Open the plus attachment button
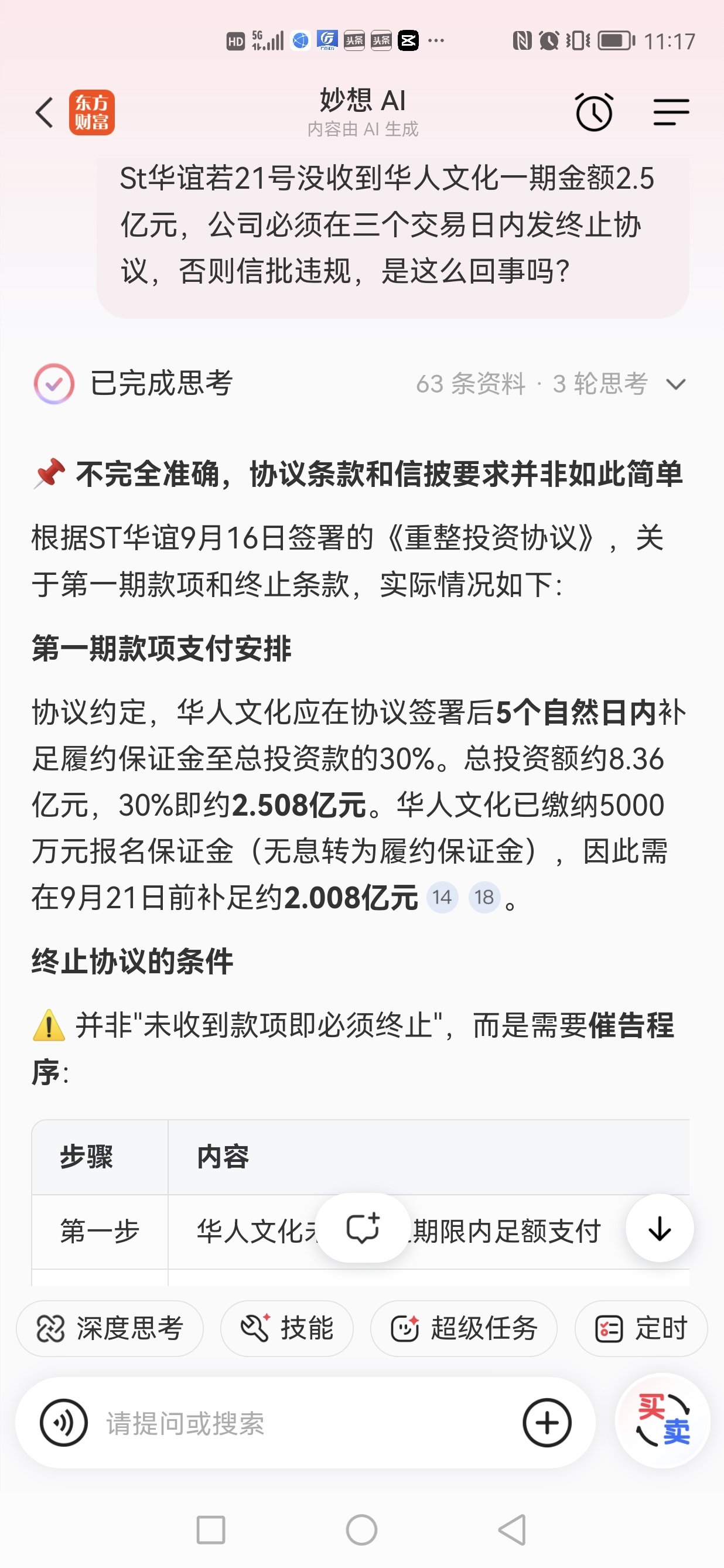 point(547,1423)
